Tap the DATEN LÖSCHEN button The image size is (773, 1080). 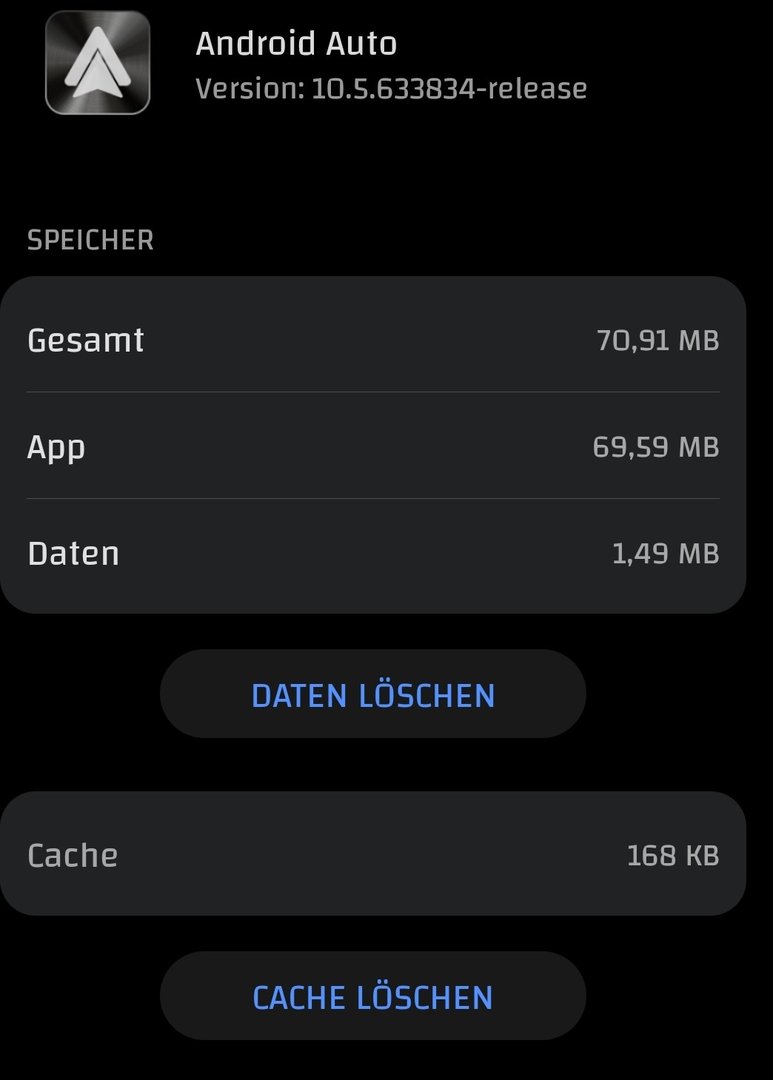coord(373,694)
